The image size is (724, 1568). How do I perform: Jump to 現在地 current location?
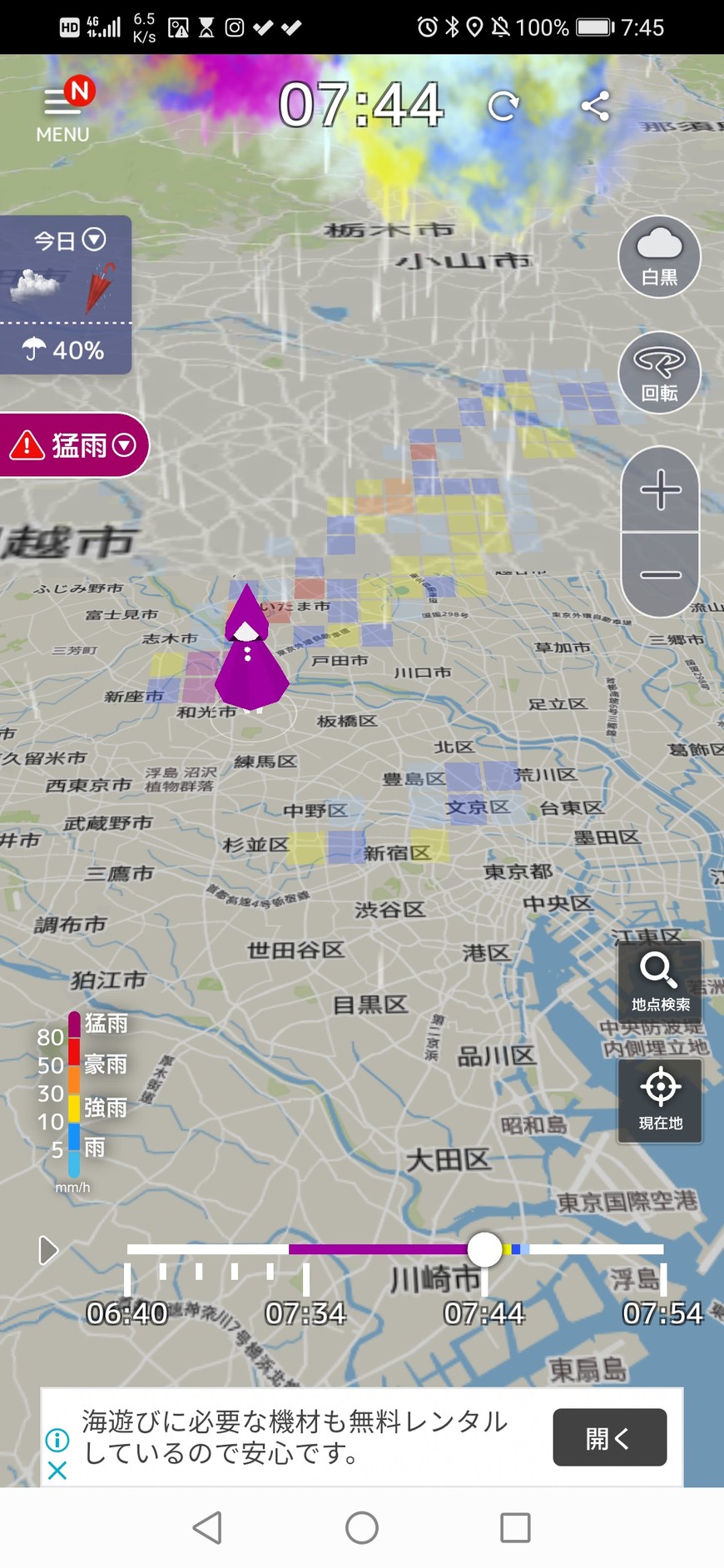660,1100
